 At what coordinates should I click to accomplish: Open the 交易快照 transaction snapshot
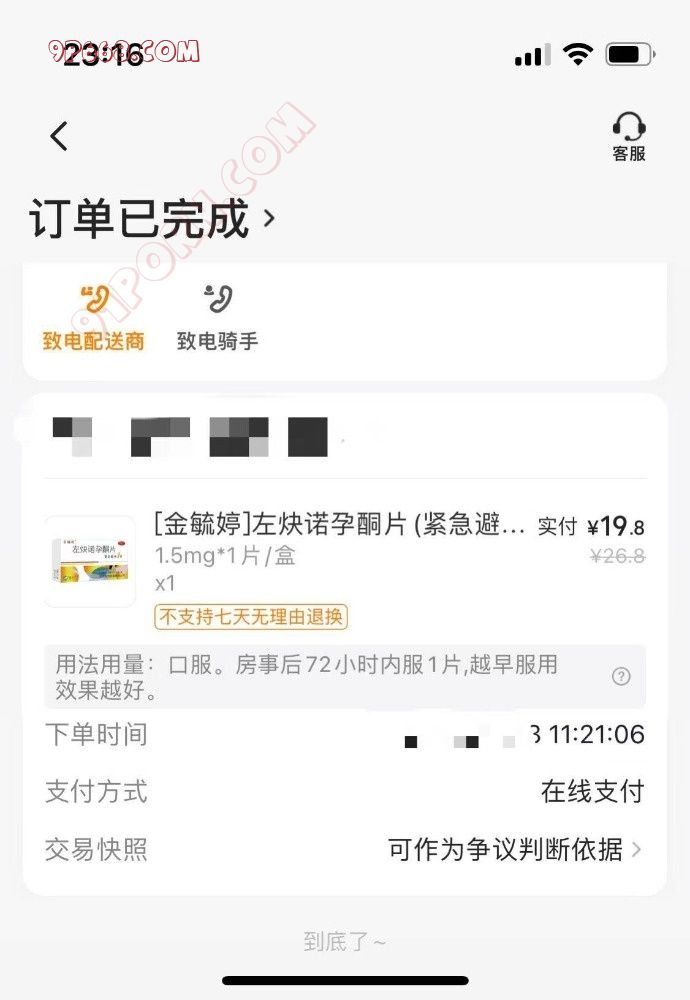tap(514, 850)
